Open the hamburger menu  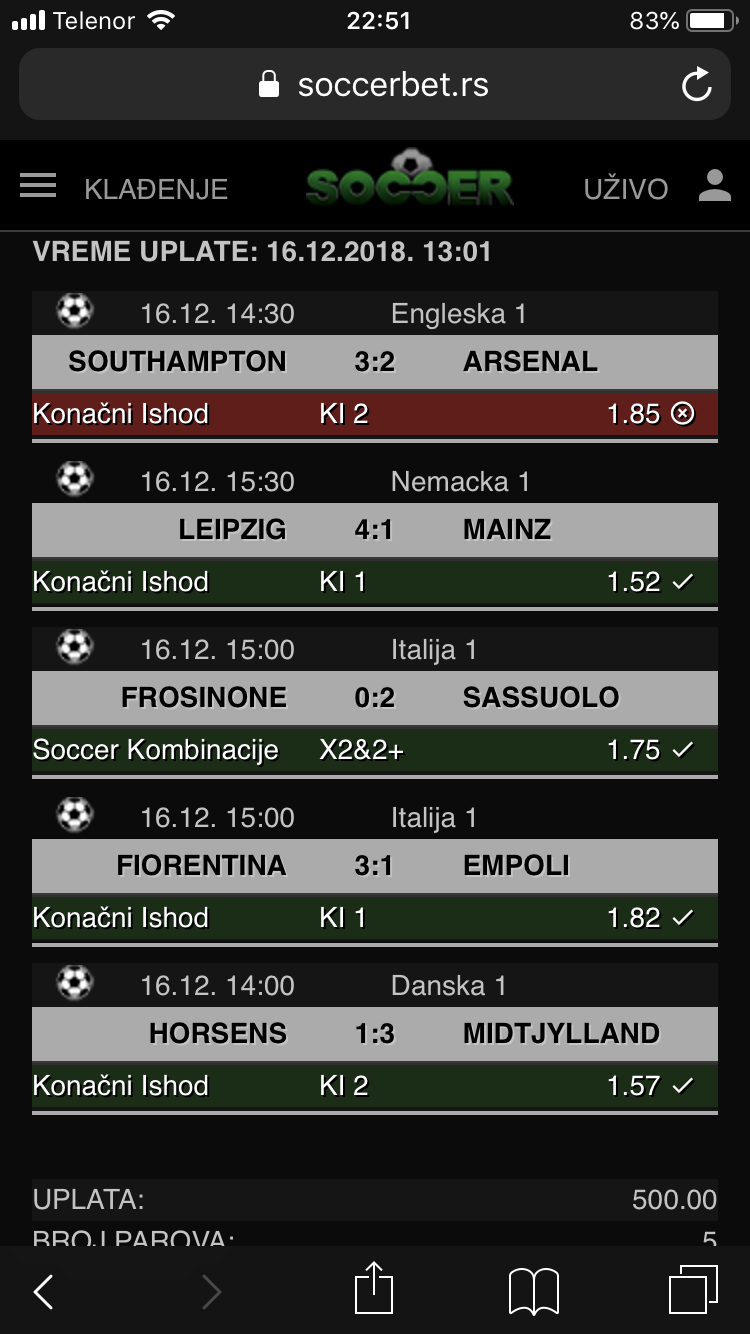pos(38,187)
